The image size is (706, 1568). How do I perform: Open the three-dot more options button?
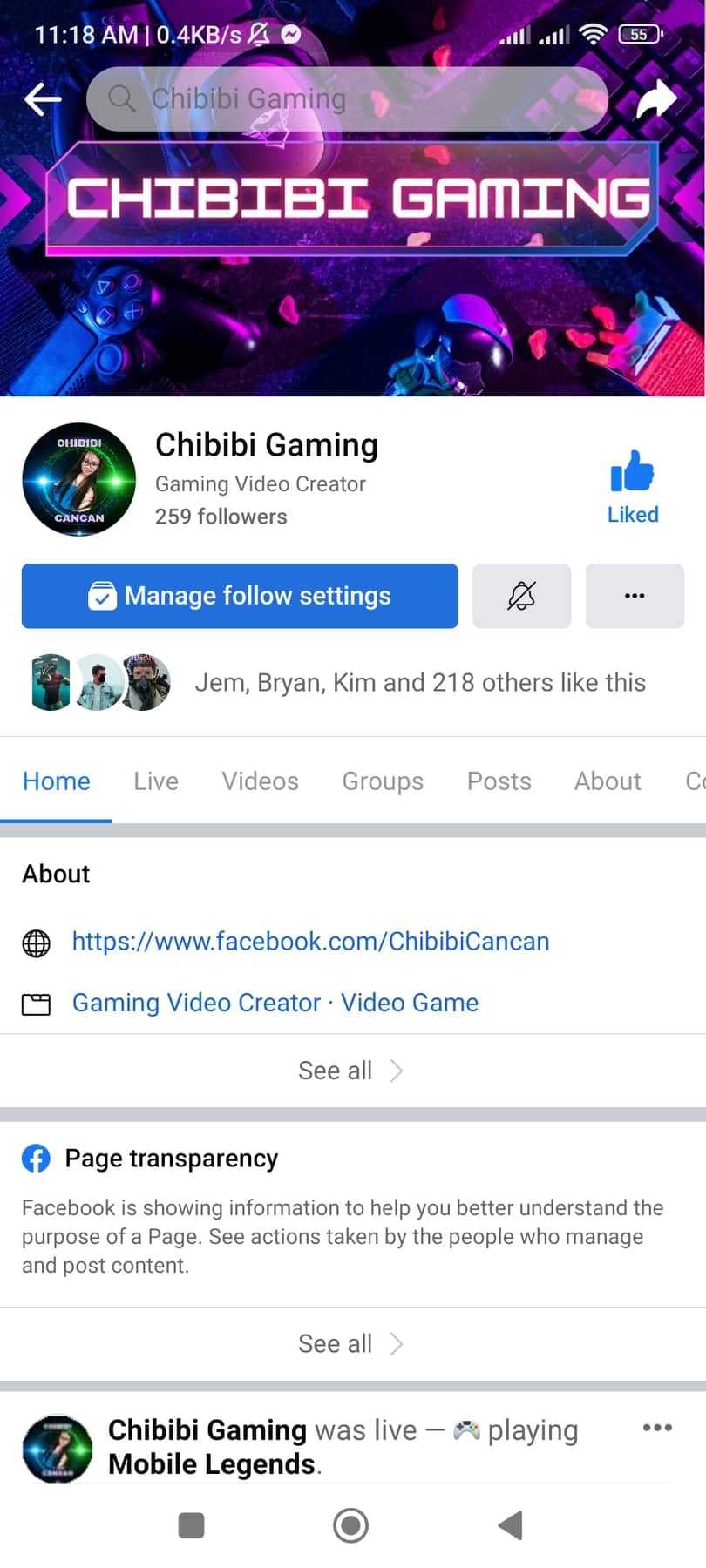pos(635,596)
